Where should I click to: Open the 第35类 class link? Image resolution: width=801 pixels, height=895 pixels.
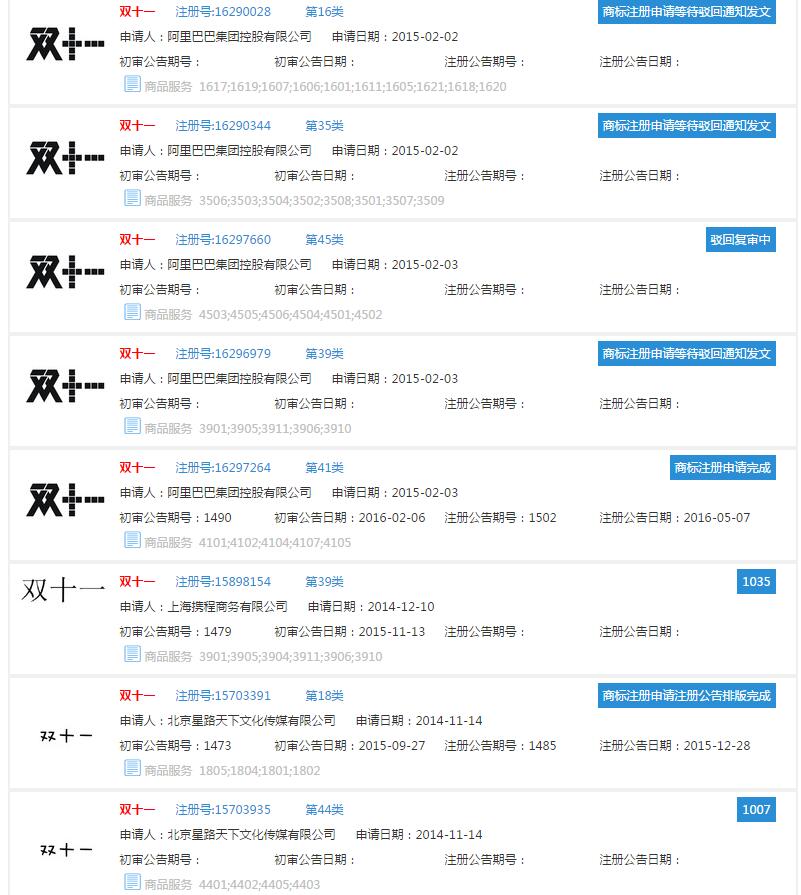[x=324, y=126]
